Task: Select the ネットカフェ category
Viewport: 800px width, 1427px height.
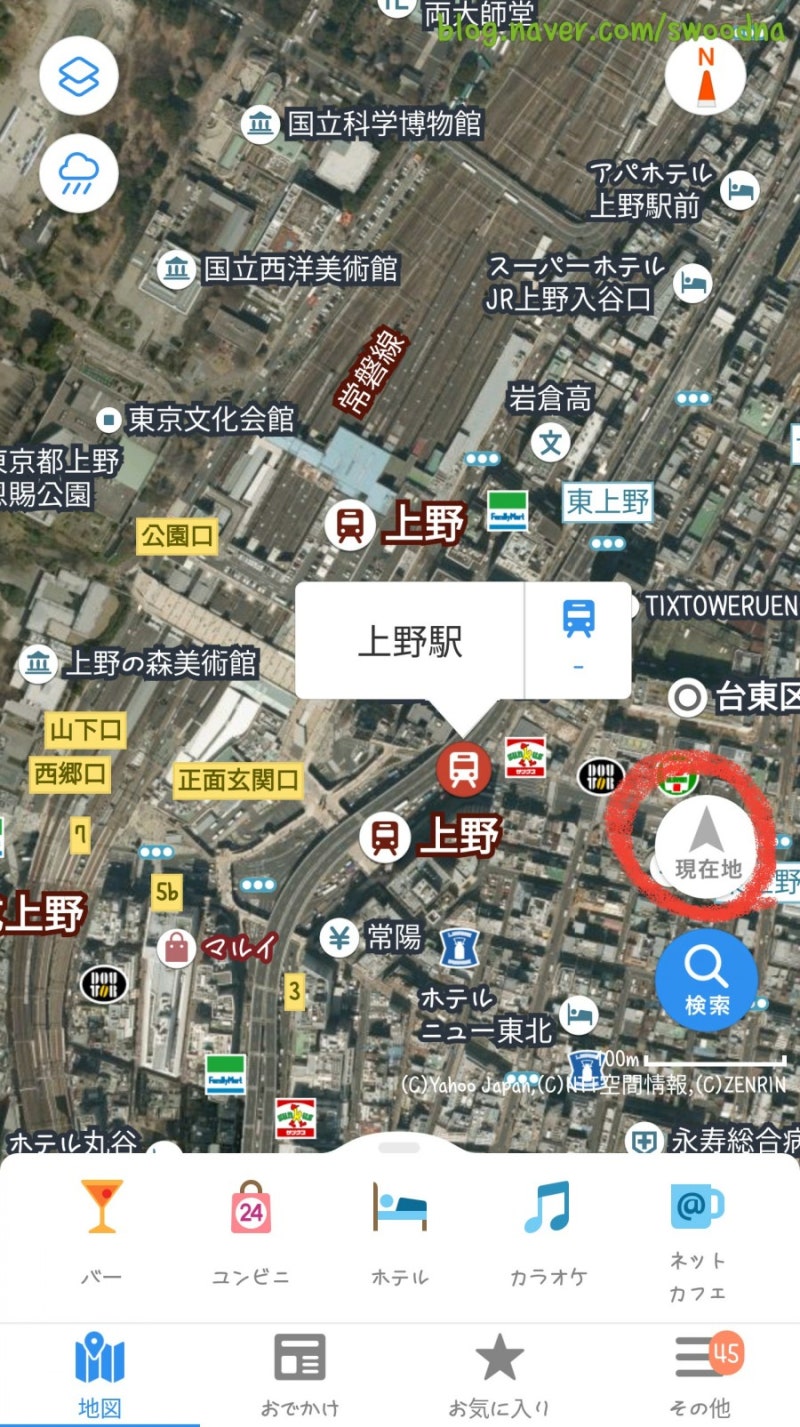Action: (x=697, y=1240)
